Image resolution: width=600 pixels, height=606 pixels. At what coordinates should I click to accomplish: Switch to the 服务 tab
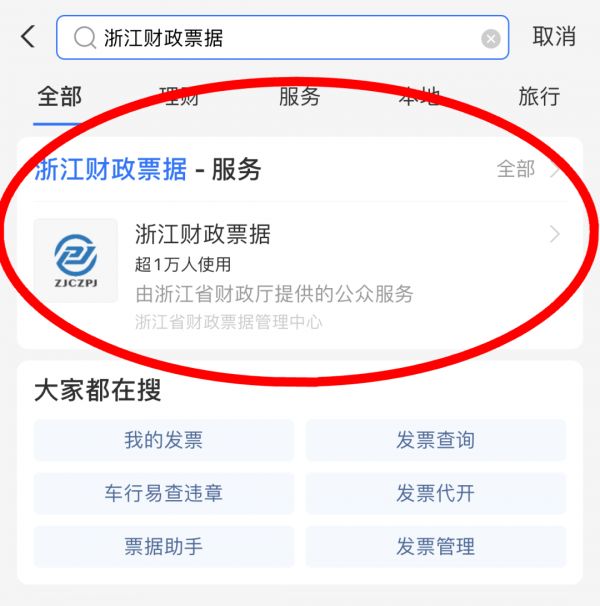point(300,97)
